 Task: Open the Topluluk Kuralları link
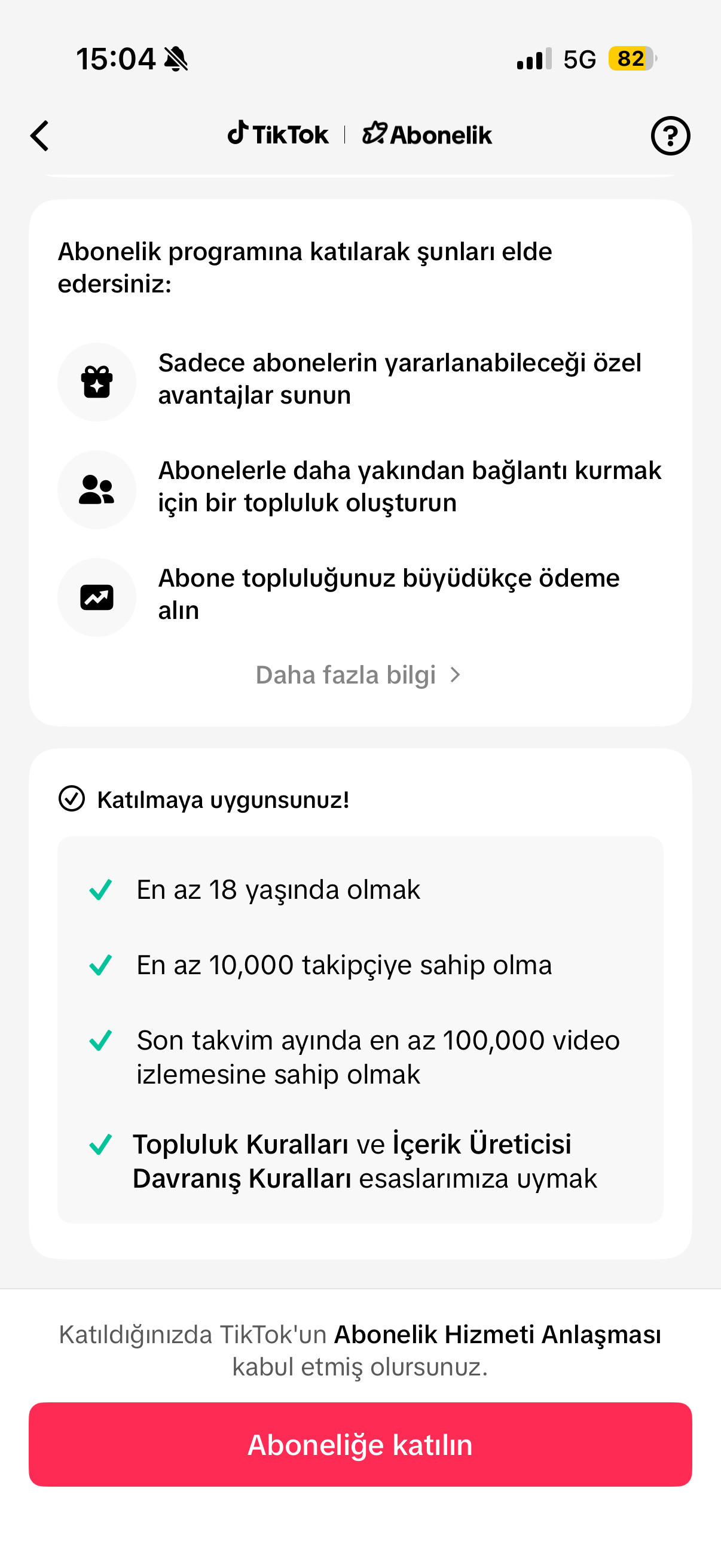click(x=241, y=1145)
